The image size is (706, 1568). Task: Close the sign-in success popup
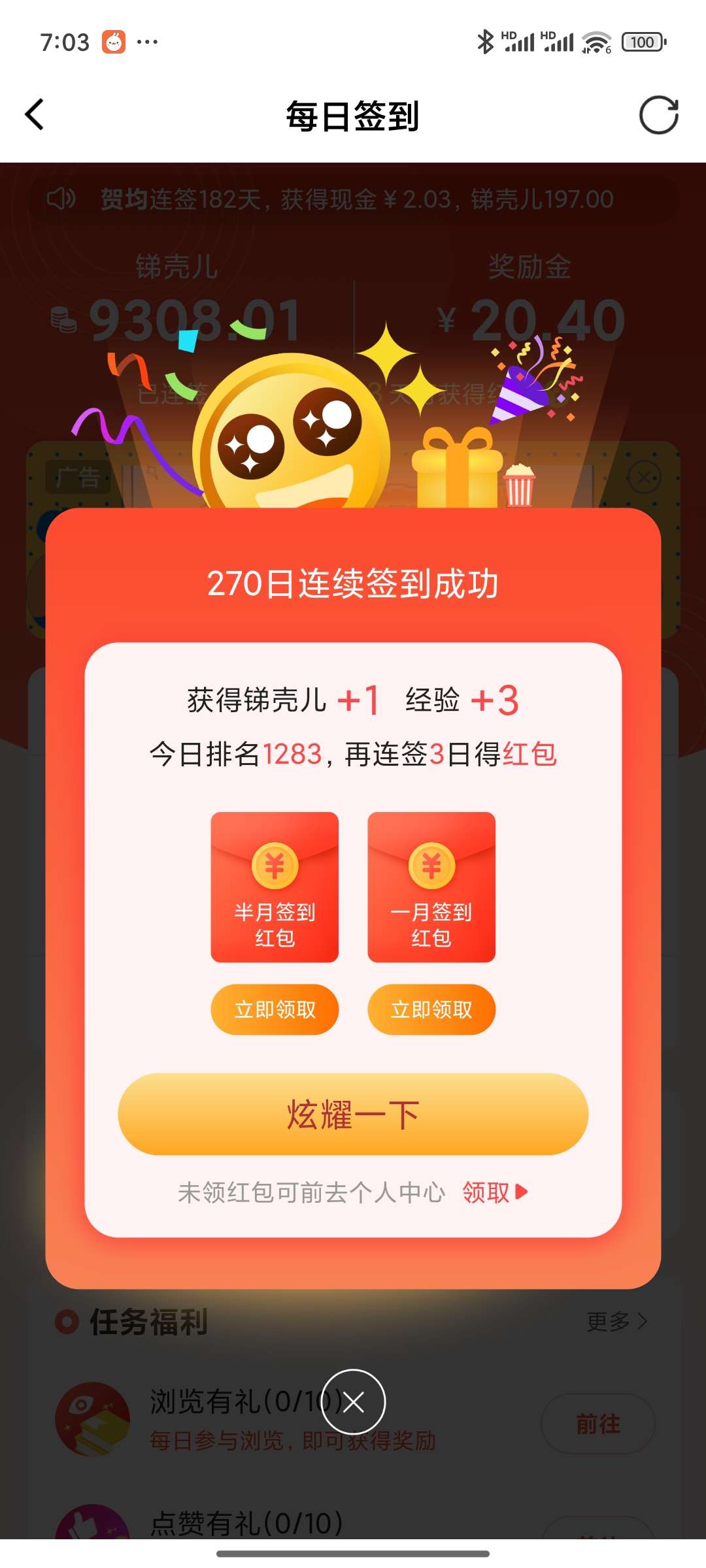353,1401
